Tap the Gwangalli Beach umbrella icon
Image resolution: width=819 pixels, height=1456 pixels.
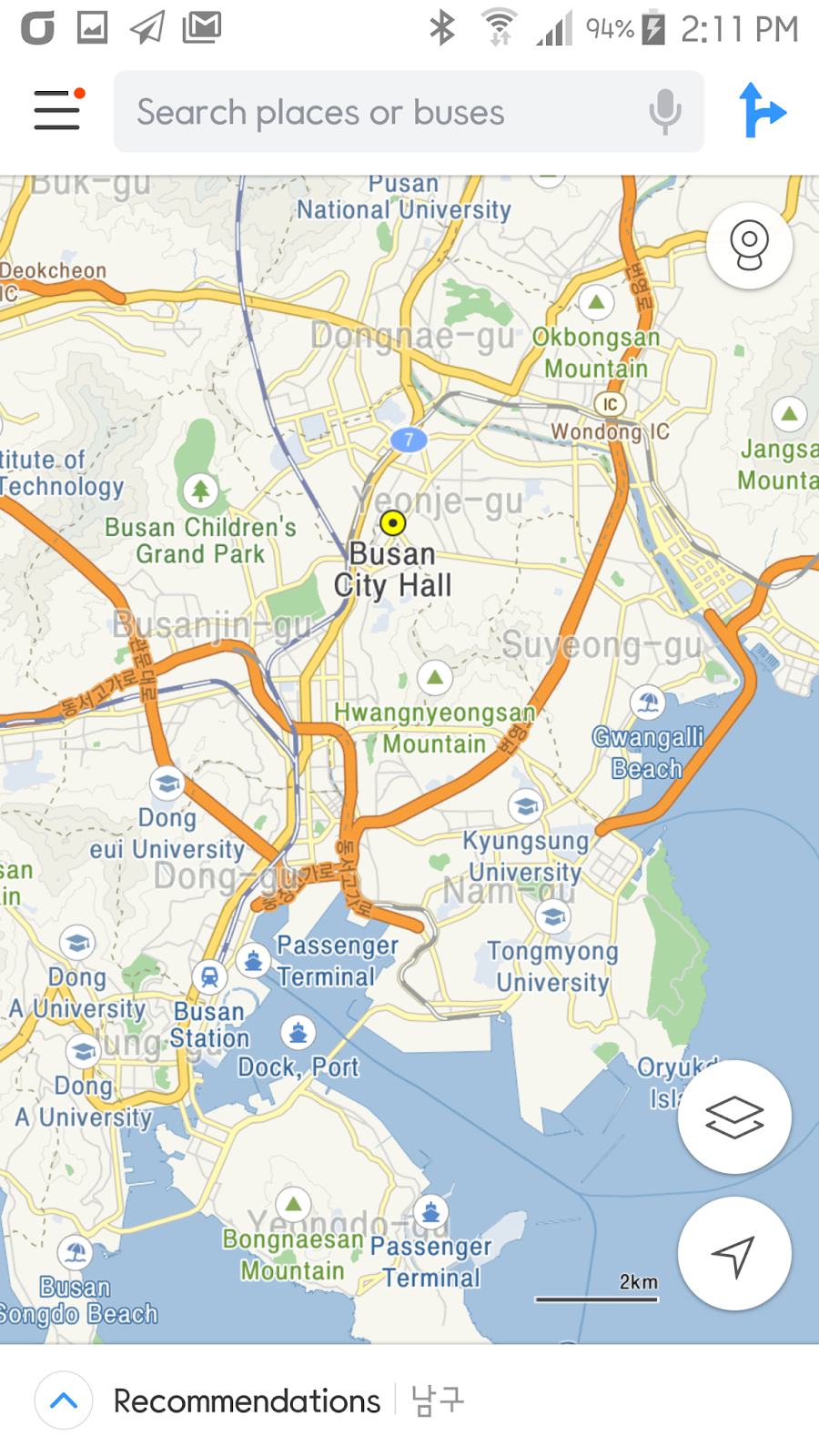click(x=647, y=703)
